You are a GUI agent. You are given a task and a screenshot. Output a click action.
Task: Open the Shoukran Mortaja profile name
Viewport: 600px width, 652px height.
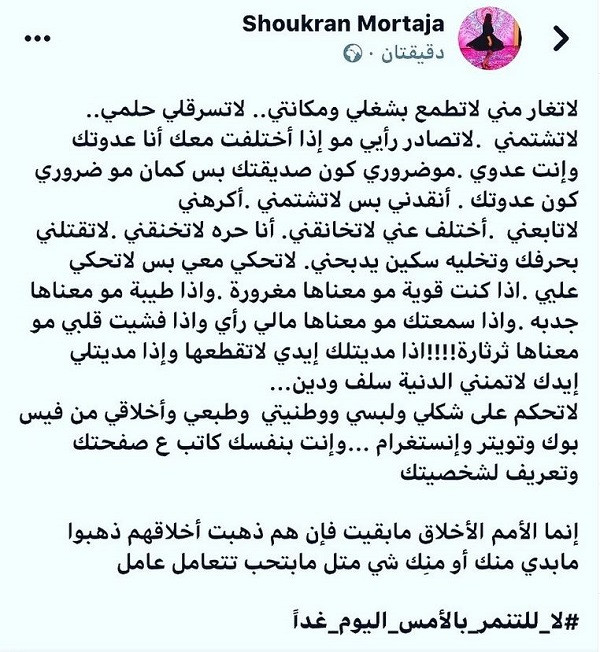(x=343, y=24)
